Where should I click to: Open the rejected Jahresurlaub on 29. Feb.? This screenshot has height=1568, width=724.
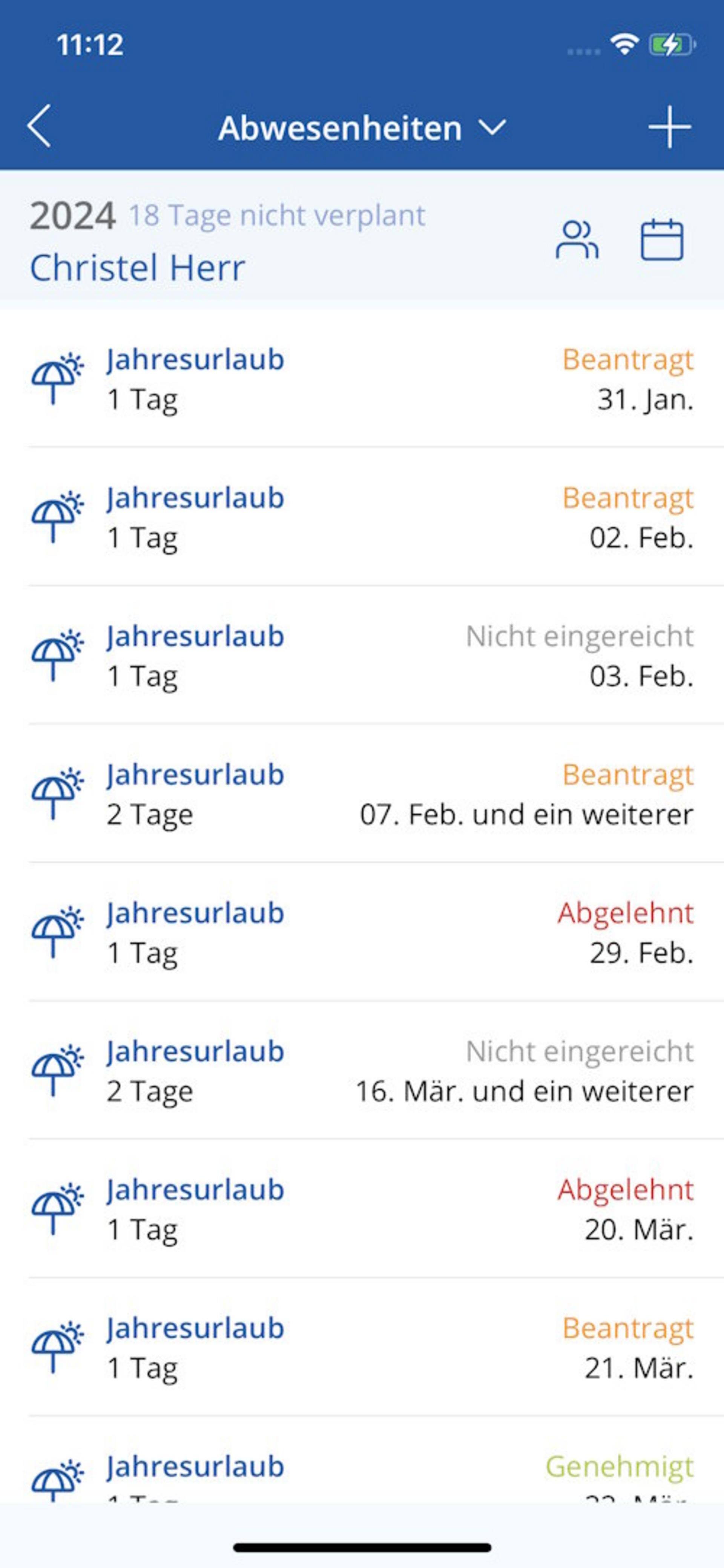(x=362, y=932)
